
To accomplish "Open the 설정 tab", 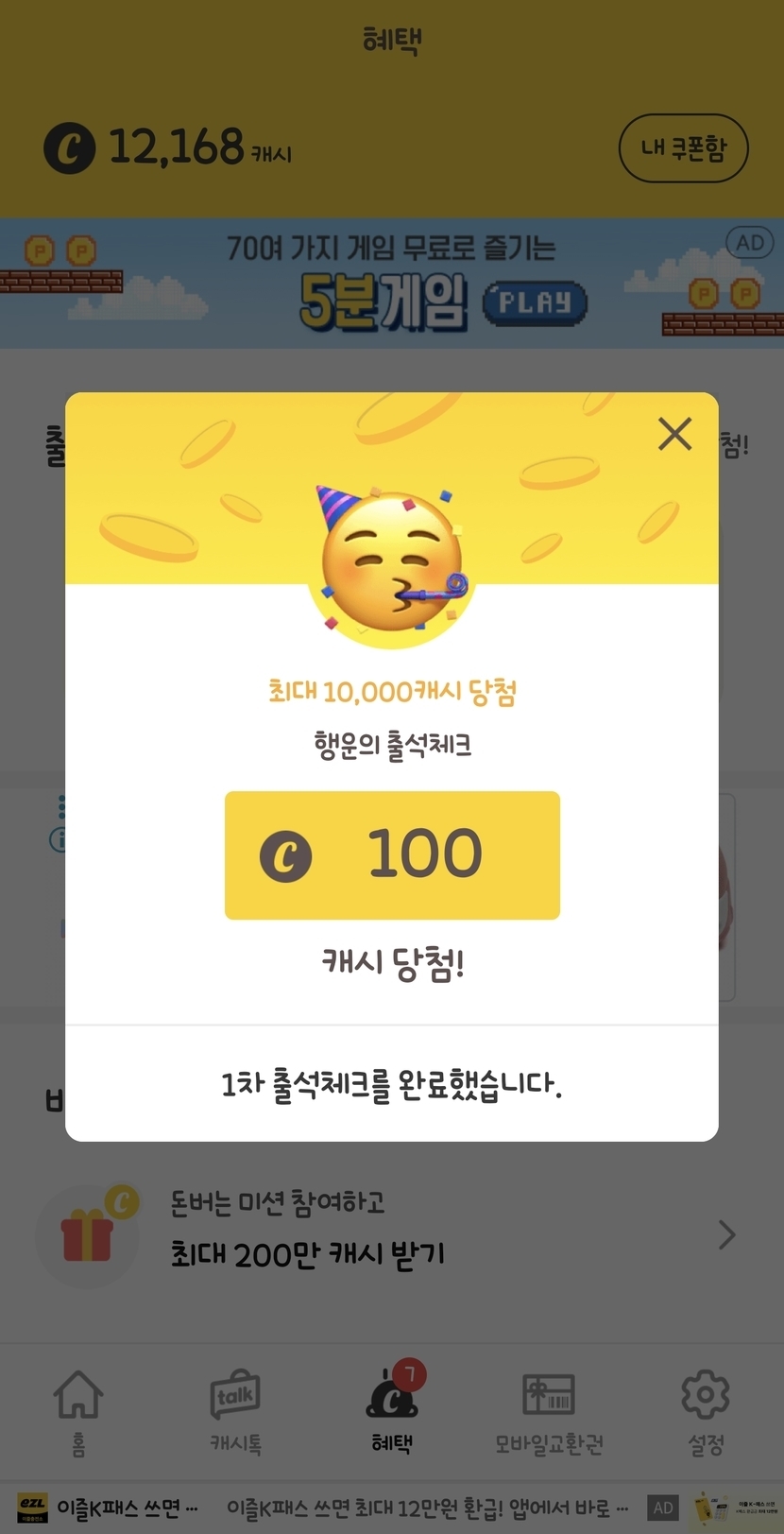I will pyautogui.click(x=706, y=1410).
